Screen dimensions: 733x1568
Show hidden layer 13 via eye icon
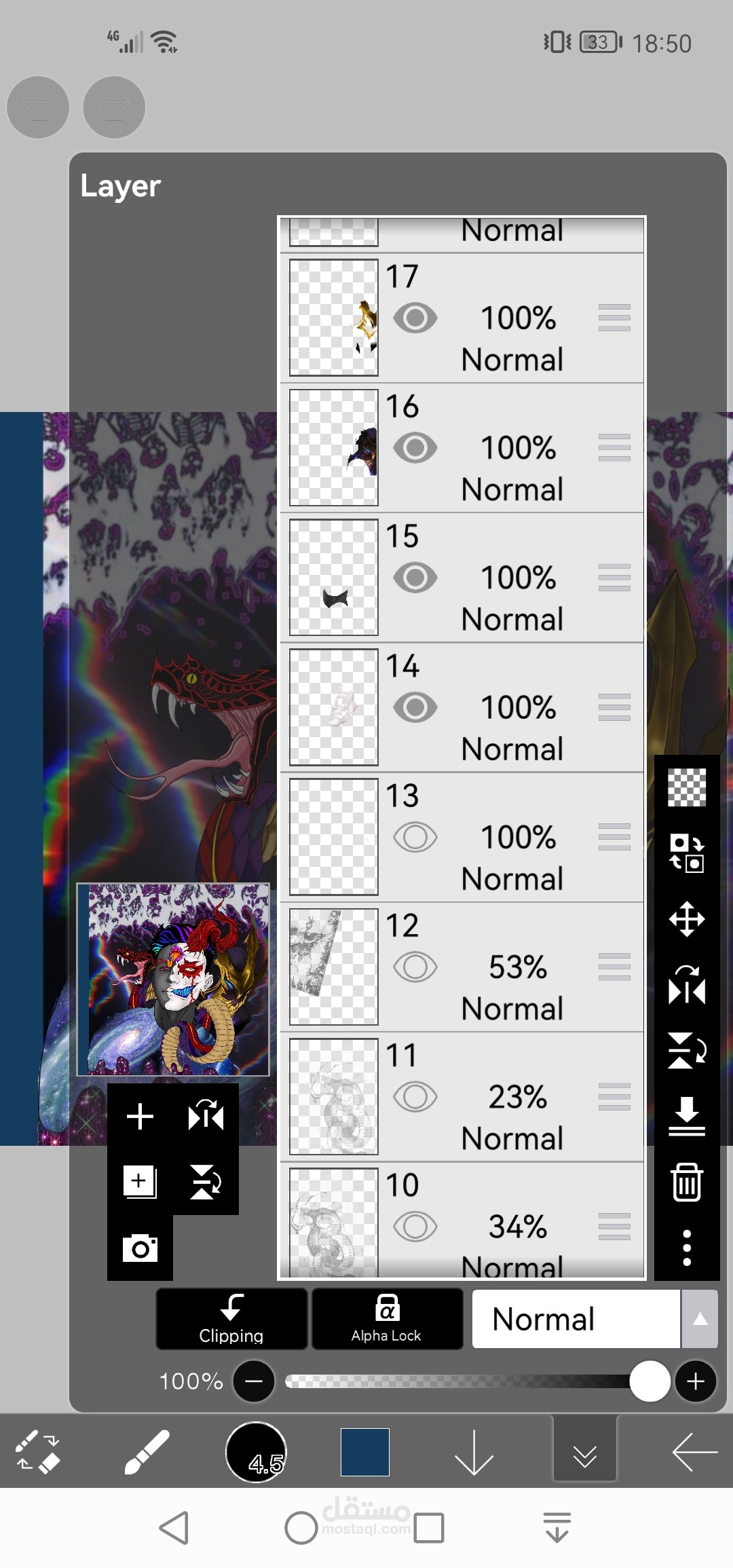pos(415,837)
